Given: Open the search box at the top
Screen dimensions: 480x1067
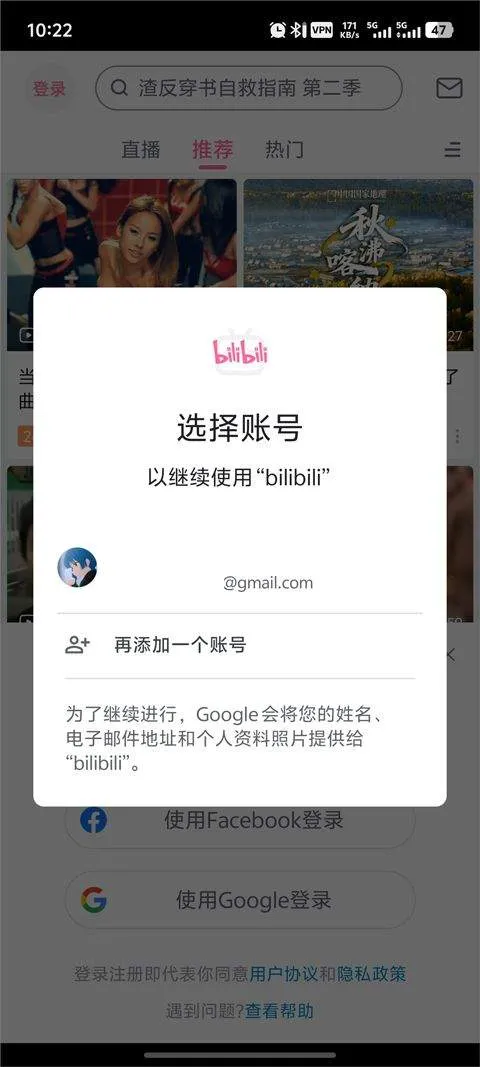Looking at the screenshot, I should click(x=249, y=88).
